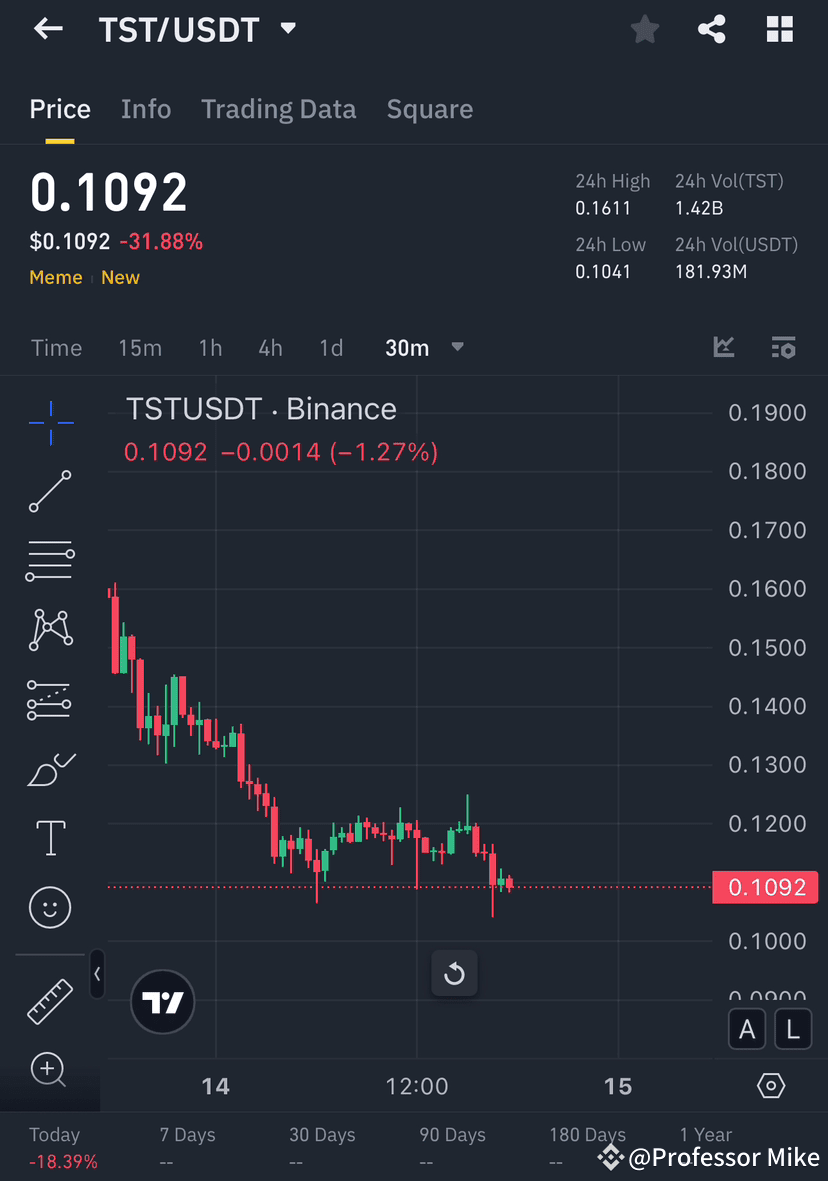Select the trend line drawing tool
Screen dimensions: 828x1181
50,492
